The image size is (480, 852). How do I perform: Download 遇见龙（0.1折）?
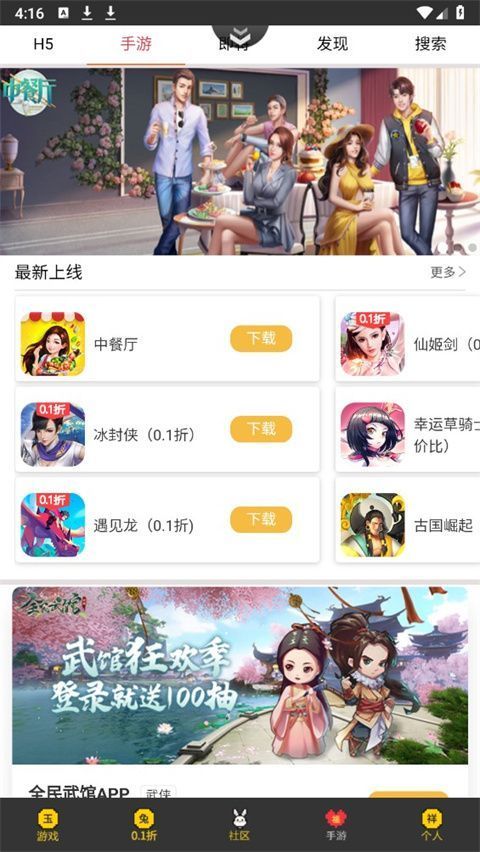pyautogui.click(x=261, y=520)
